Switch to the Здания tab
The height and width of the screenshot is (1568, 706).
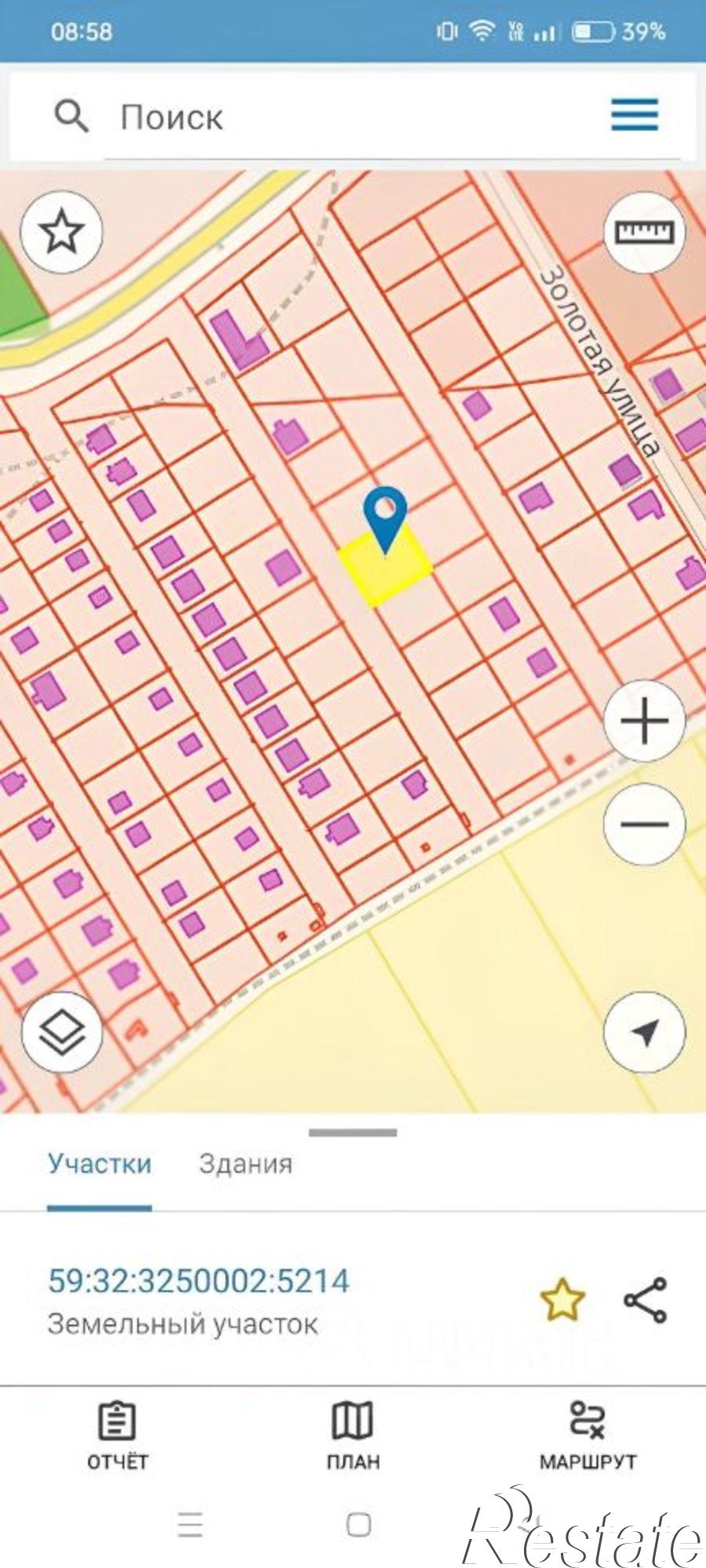(x=246, y=1163)
